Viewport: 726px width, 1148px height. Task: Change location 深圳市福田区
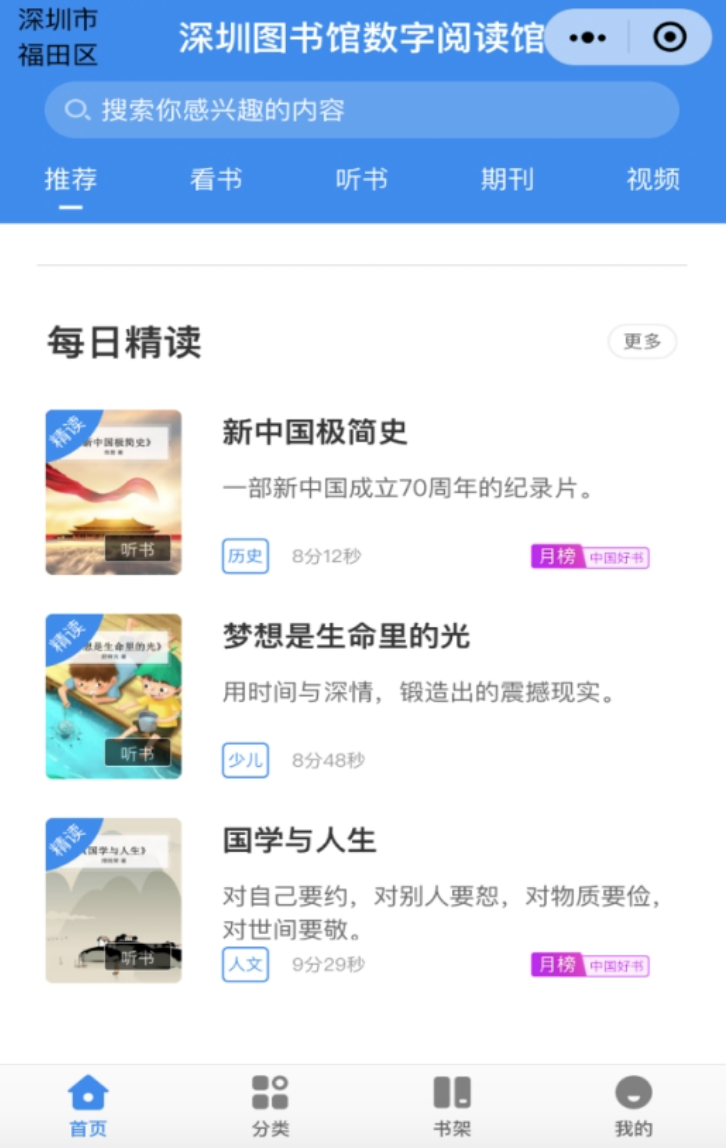(x=58, y=38)
